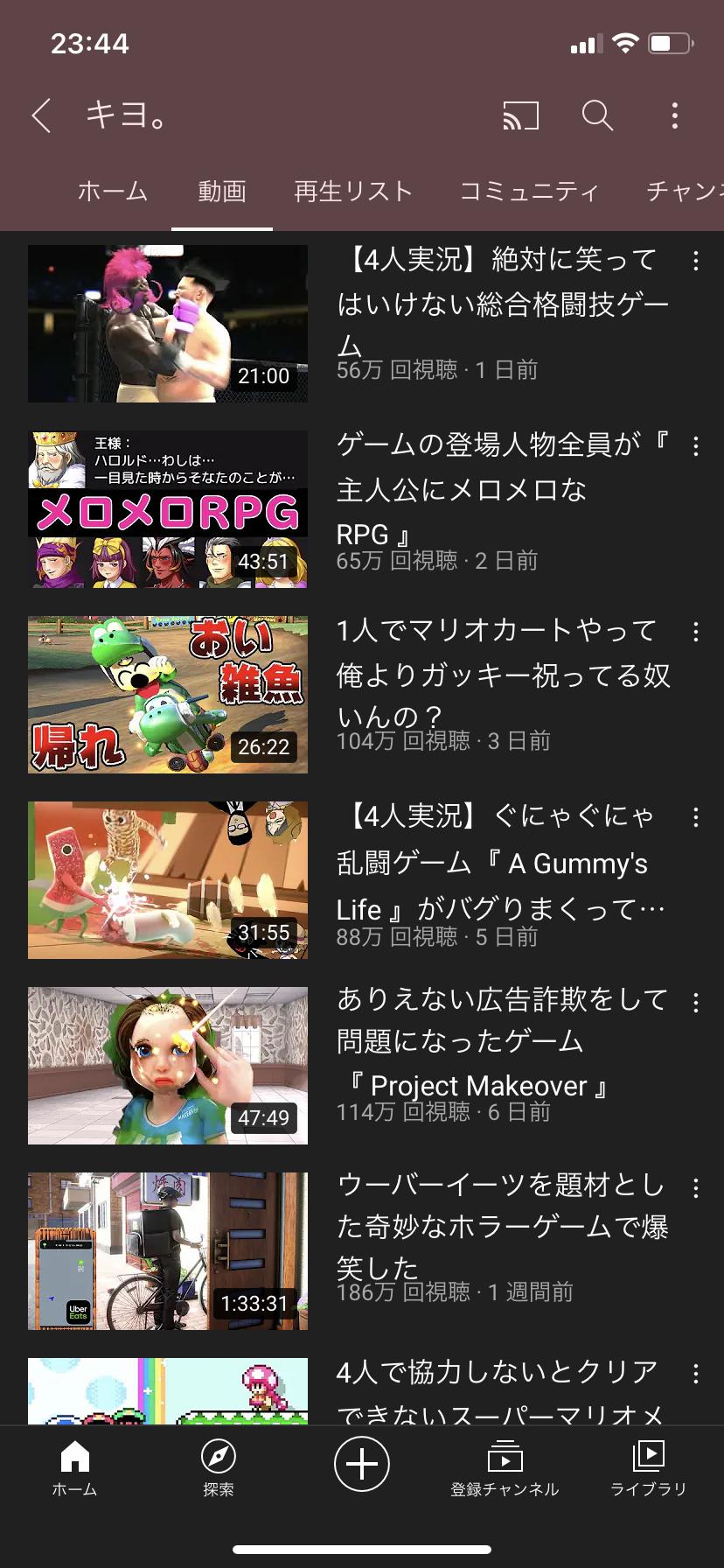Open search in the channel
The height and width of the screenshot is (1568, 724).
(597, 115)
